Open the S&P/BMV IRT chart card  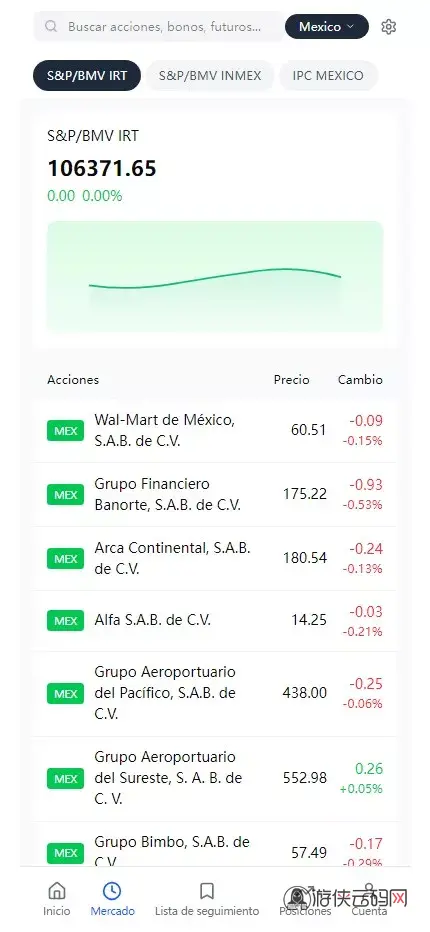[x=215, y=229]
